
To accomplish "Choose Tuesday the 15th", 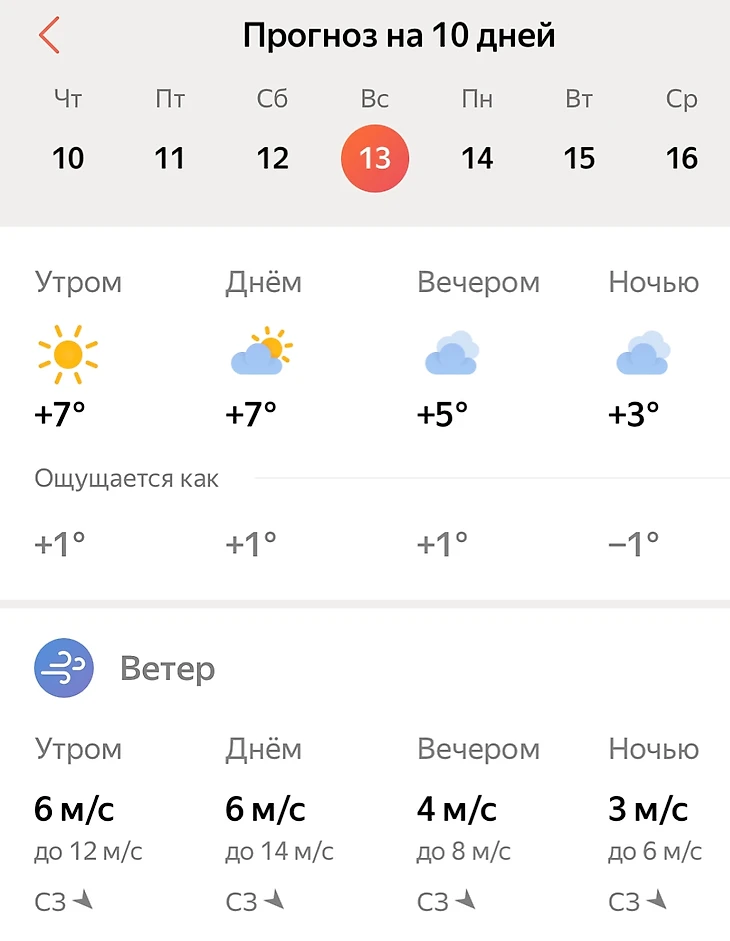I will click(x=579, y=157).
